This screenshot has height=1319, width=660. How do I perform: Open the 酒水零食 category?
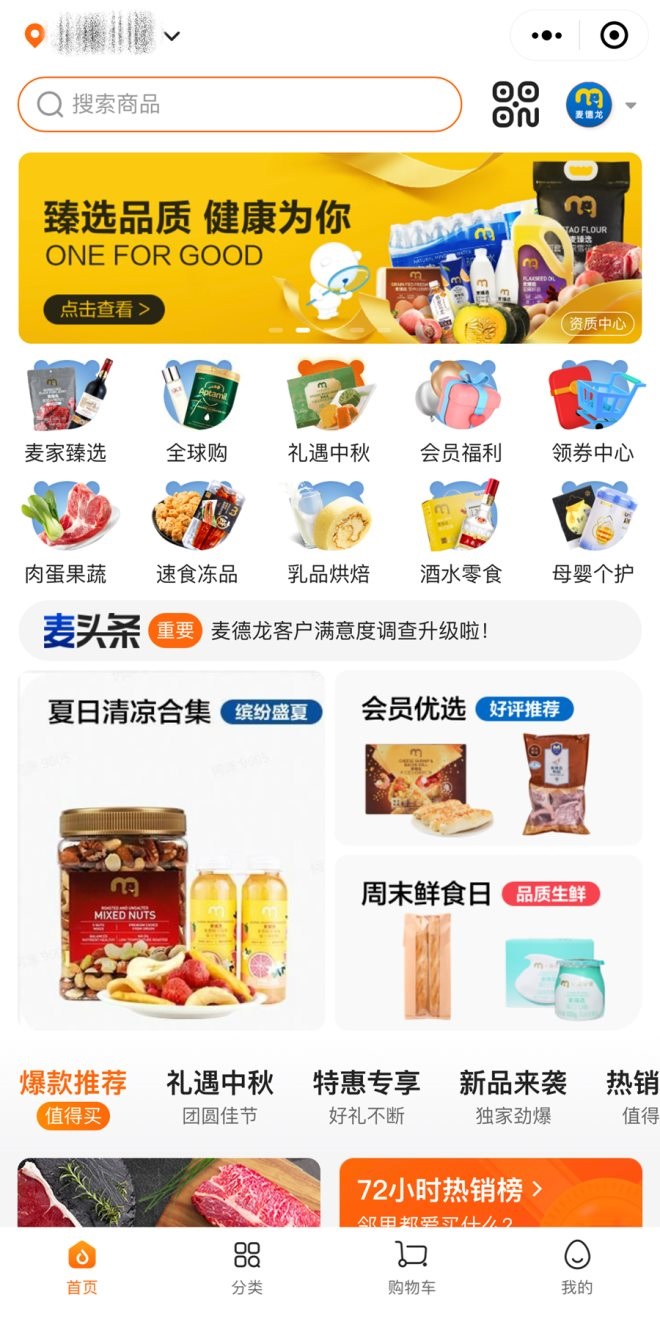pyautogui.click(x=460, y=533)
